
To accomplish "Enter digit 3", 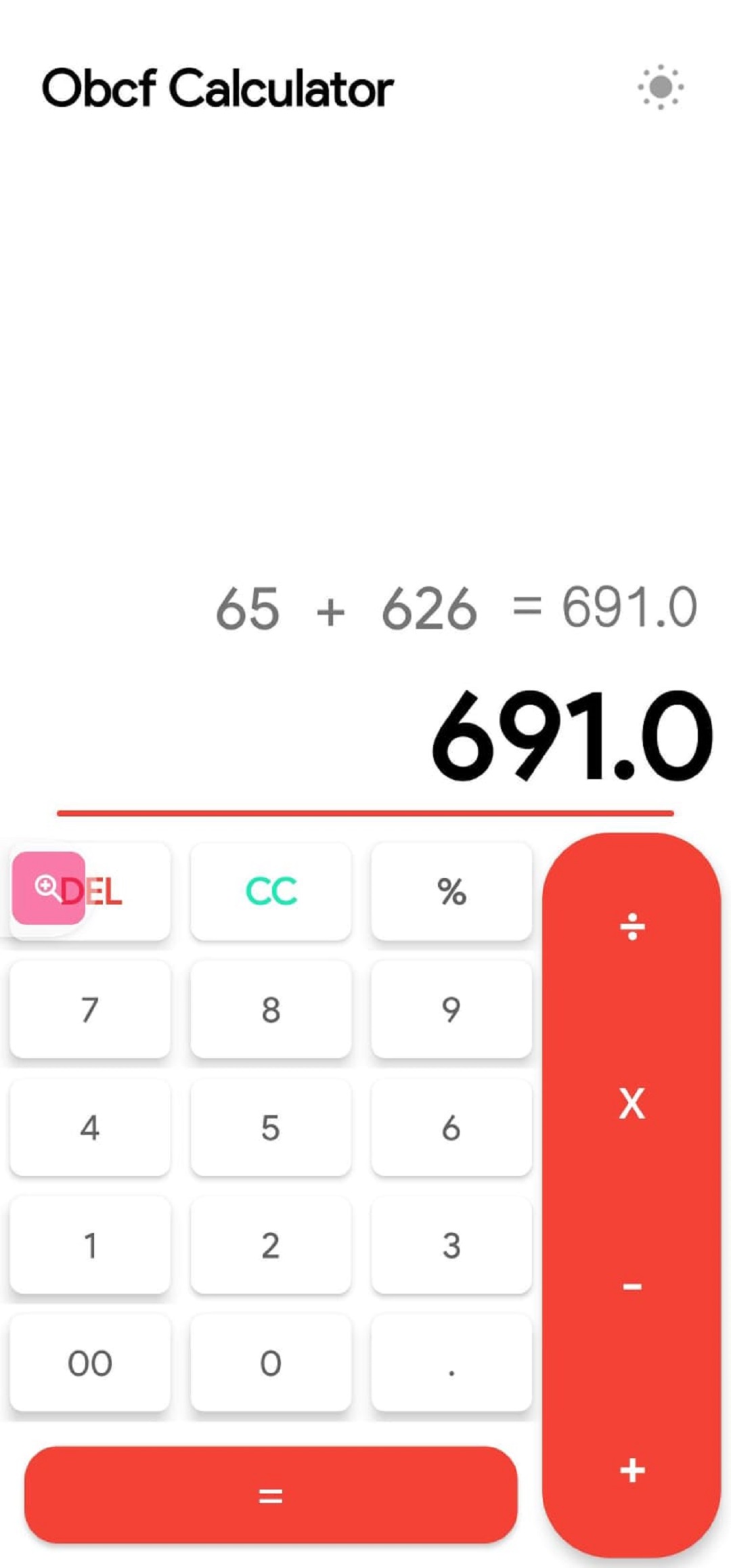I will (x=451, y=1245).
